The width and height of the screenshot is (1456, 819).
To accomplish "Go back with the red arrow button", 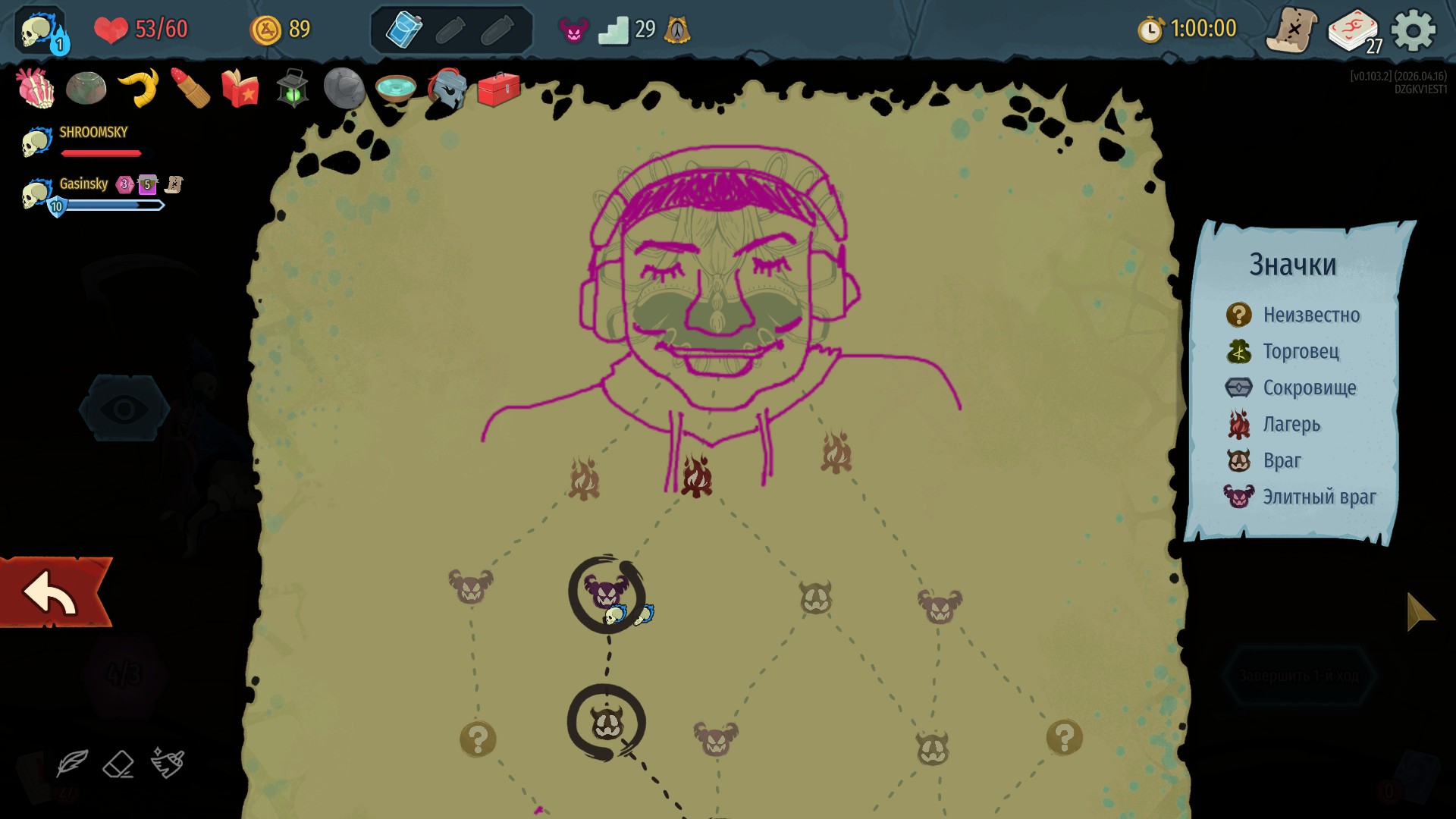I will point(53,592).
